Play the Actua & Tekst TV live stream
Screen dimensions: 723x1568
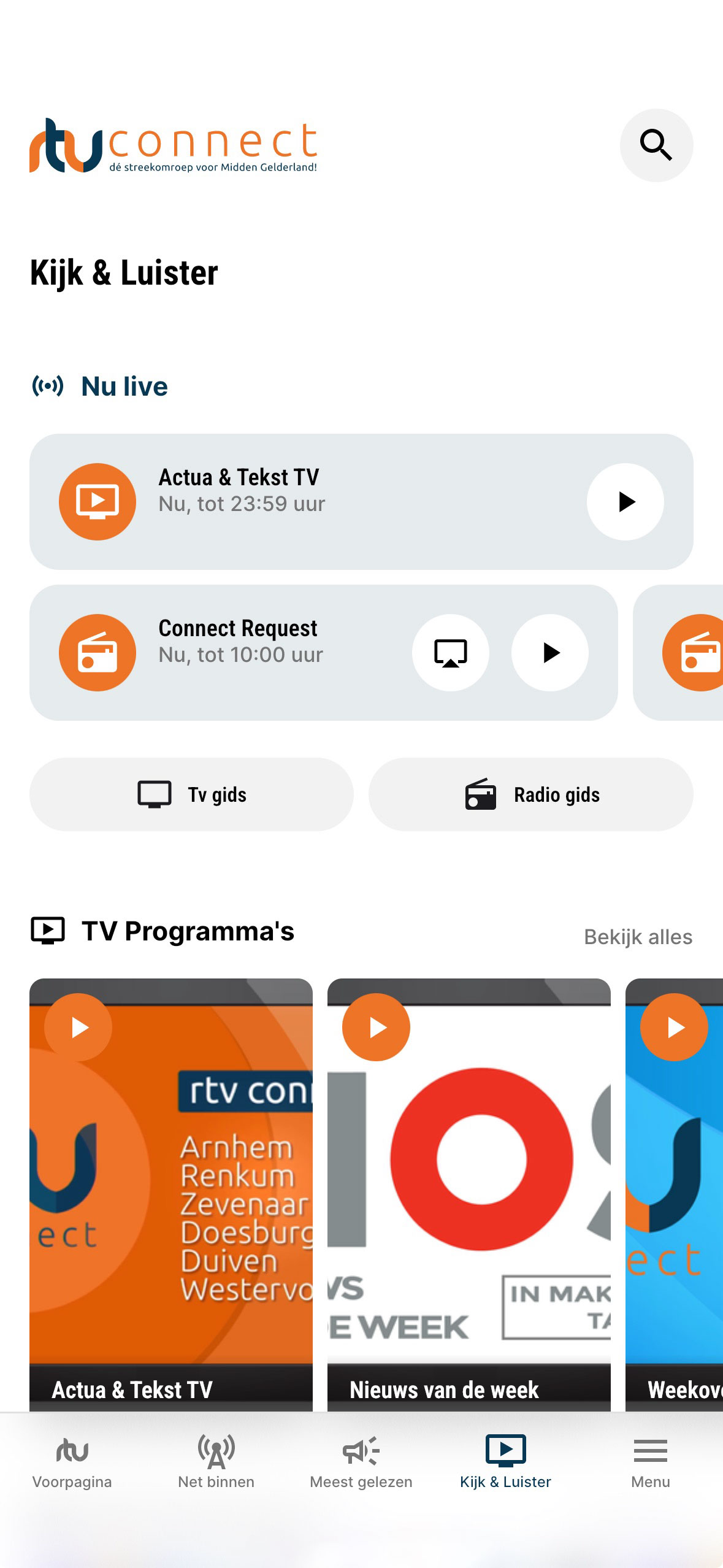coord(625,502)
